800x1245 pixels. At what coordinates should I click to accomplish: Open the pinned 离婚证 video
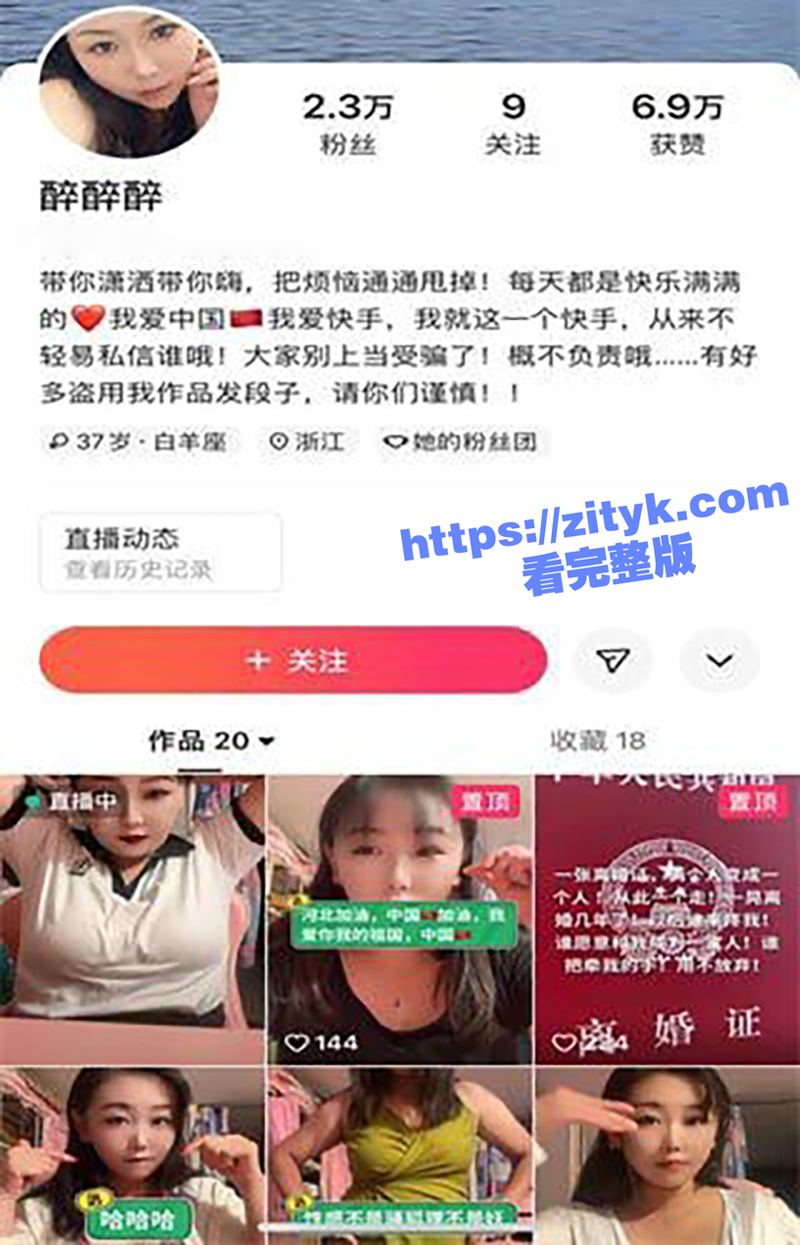point(667,918)
